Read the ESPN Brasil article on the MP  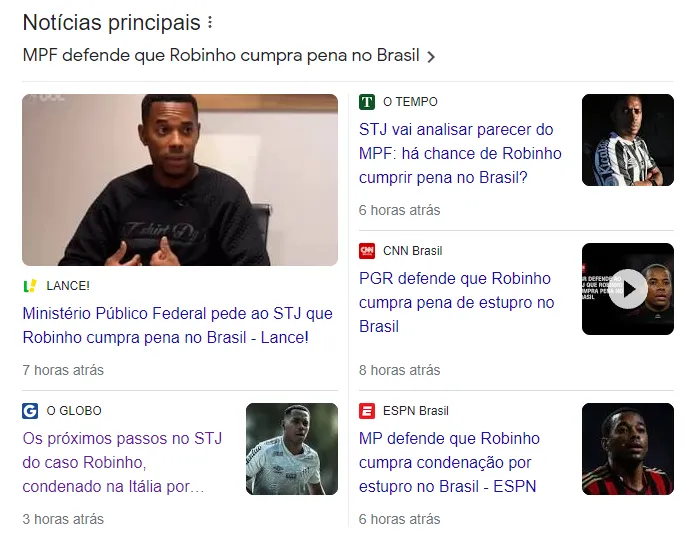click(449, 462)
